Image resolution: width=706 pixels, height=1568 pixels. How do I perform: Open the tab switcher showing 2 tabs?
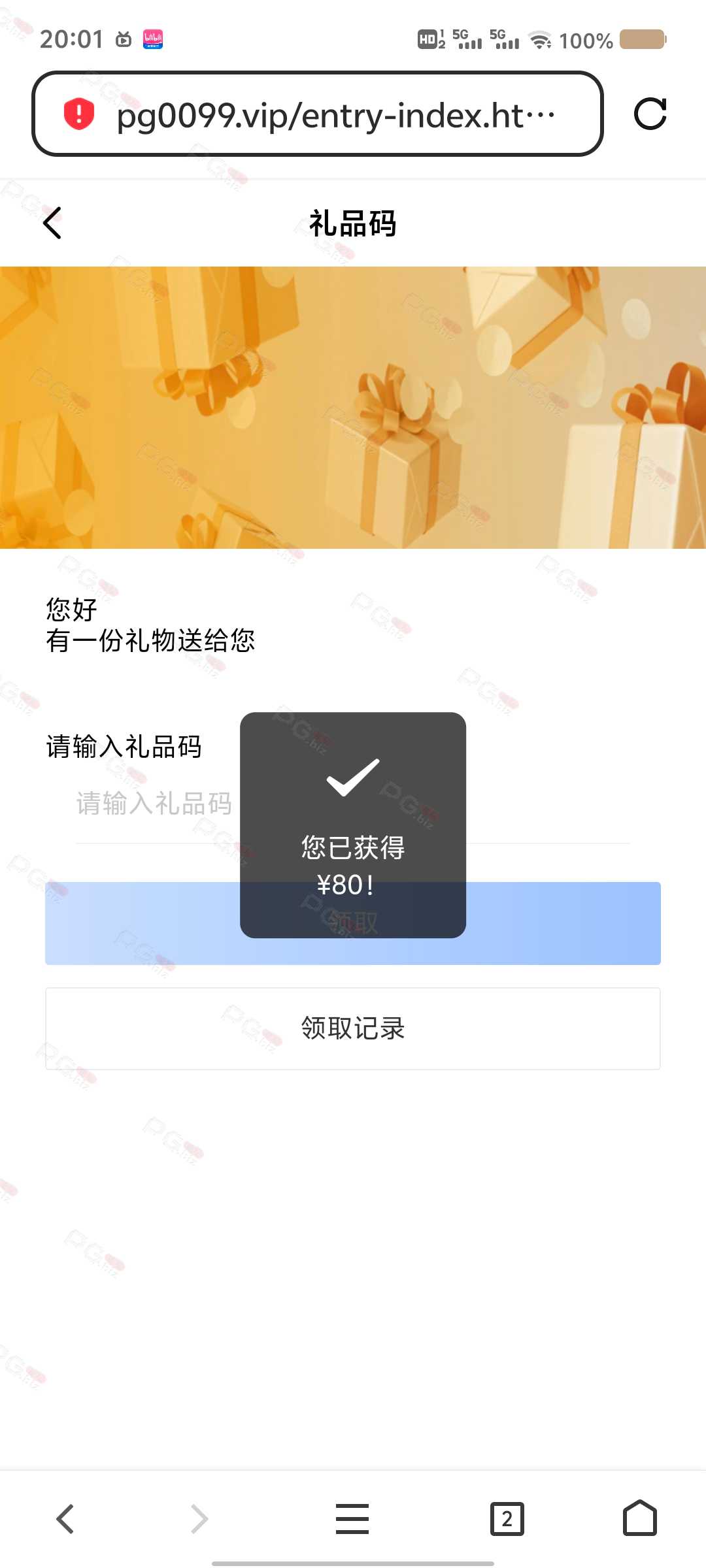(x=507, y=1518)
